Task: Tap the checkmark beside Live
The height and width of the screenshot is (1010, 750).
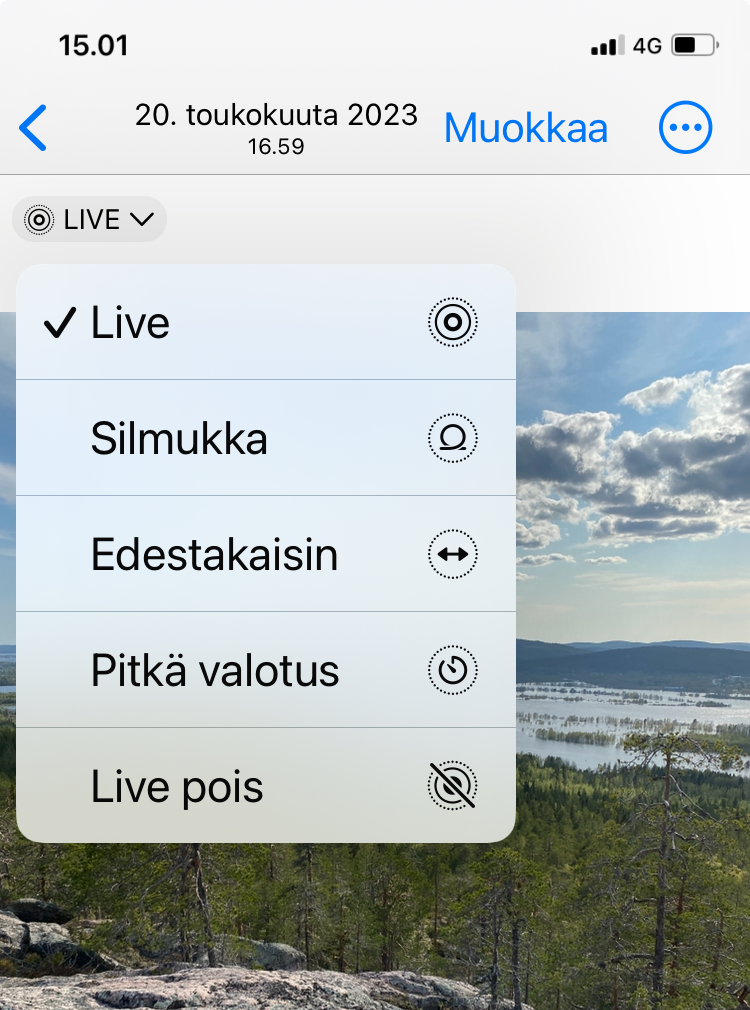Action: (x=60, y=322)
